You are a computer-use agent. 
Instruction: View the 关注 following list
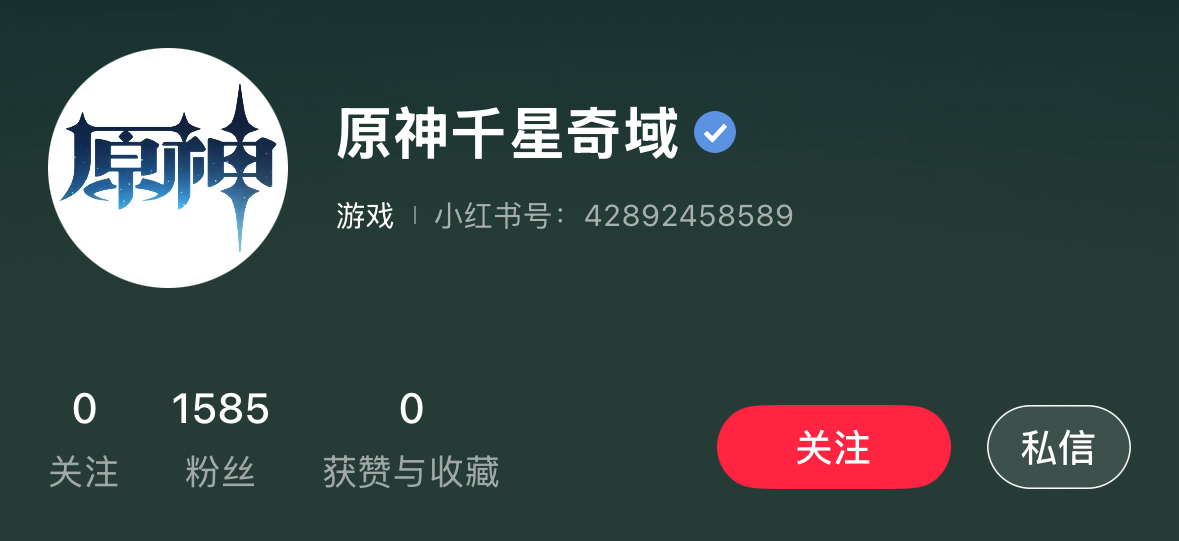tap(84, 438)
